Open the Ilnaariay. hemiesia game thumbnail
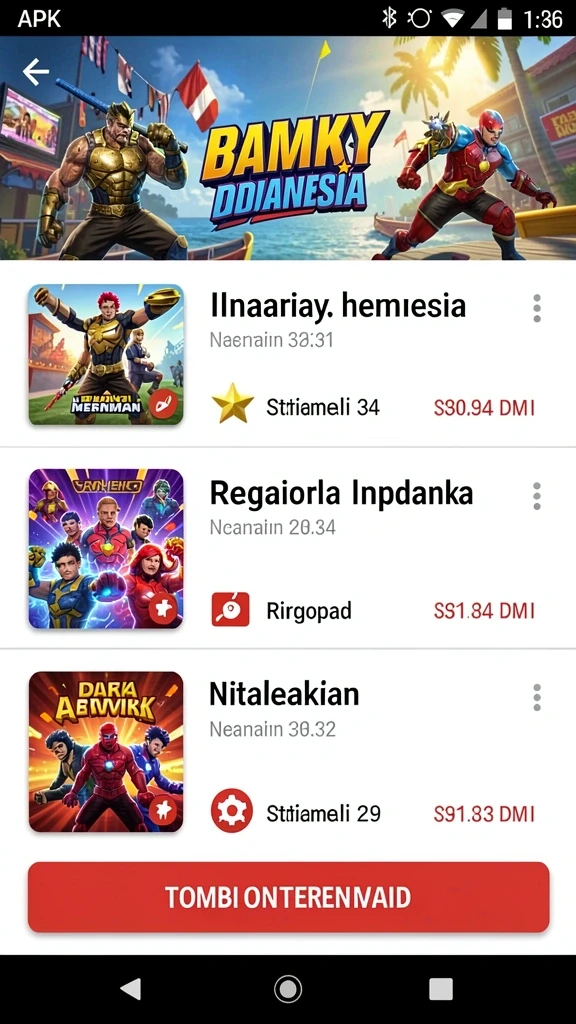The image size is (576, 1024). [106, 355]
